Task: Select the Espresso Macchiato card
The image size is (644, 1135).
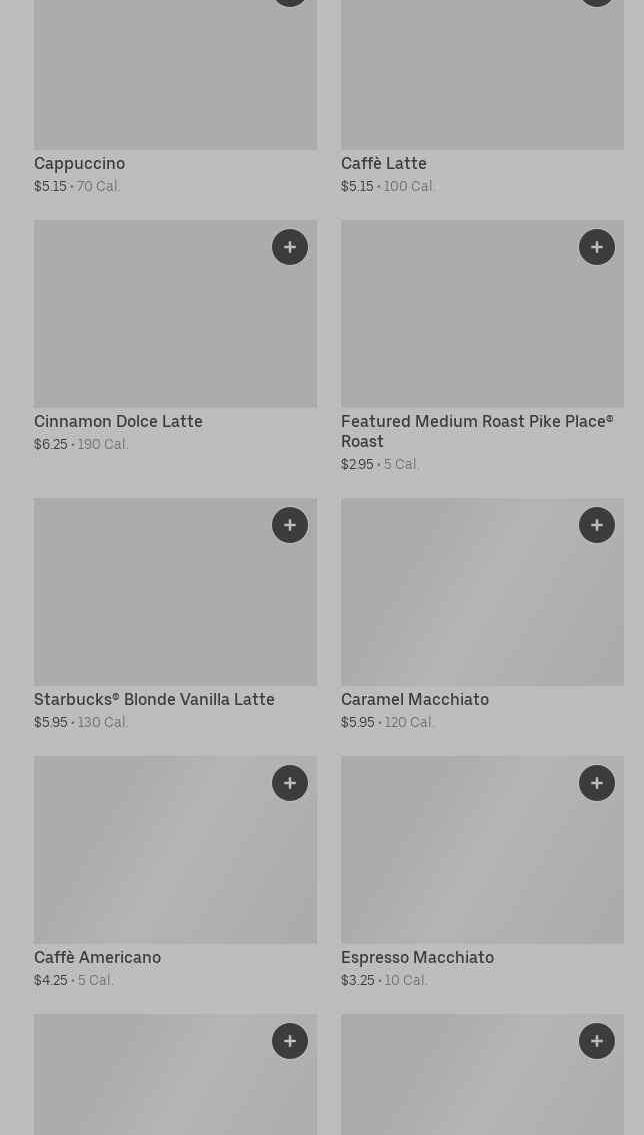Action: (x=482, y=865)
